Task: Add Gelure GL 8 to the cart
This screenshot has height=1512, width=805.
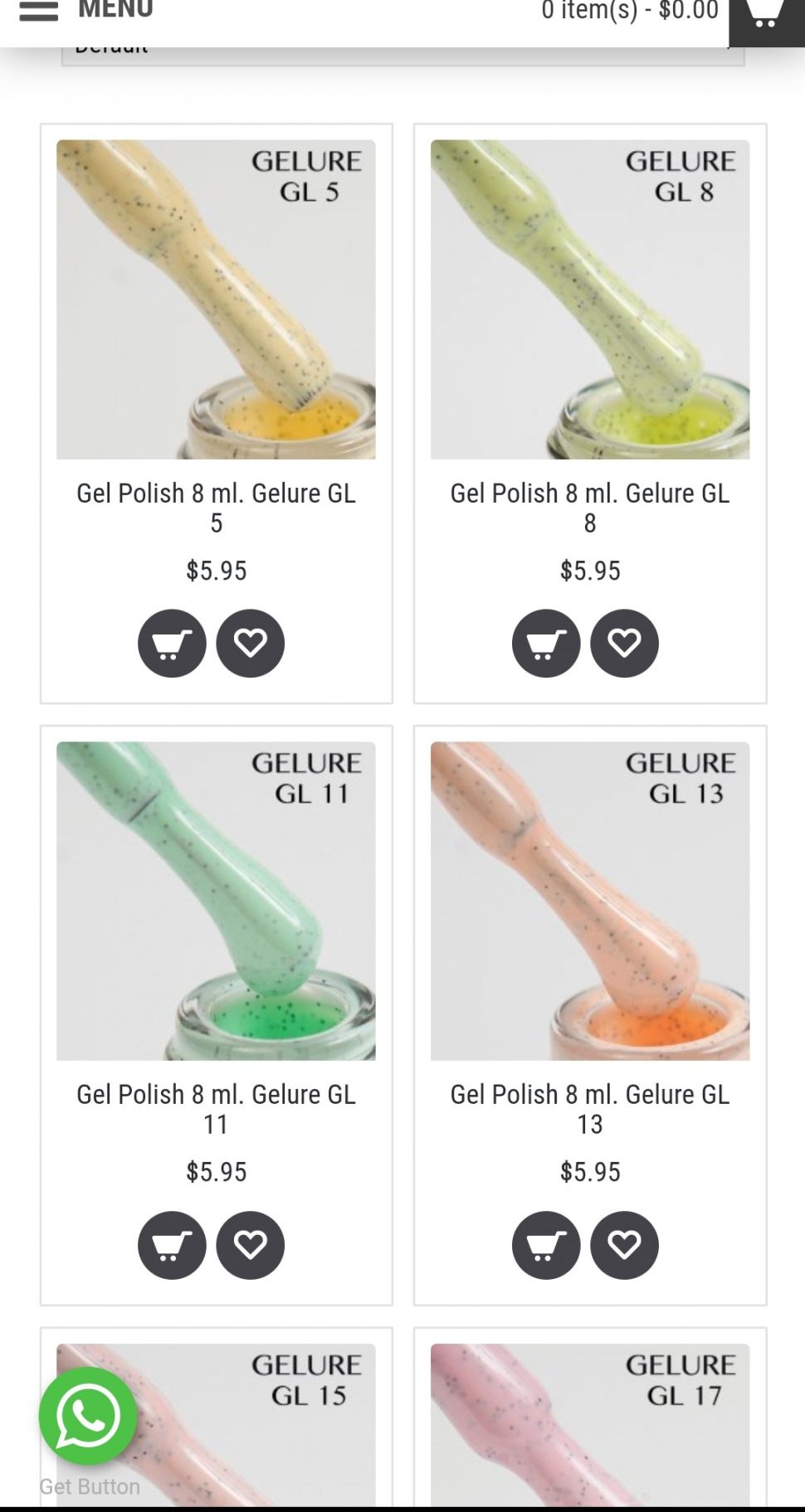Action: [x=546, y=644]
